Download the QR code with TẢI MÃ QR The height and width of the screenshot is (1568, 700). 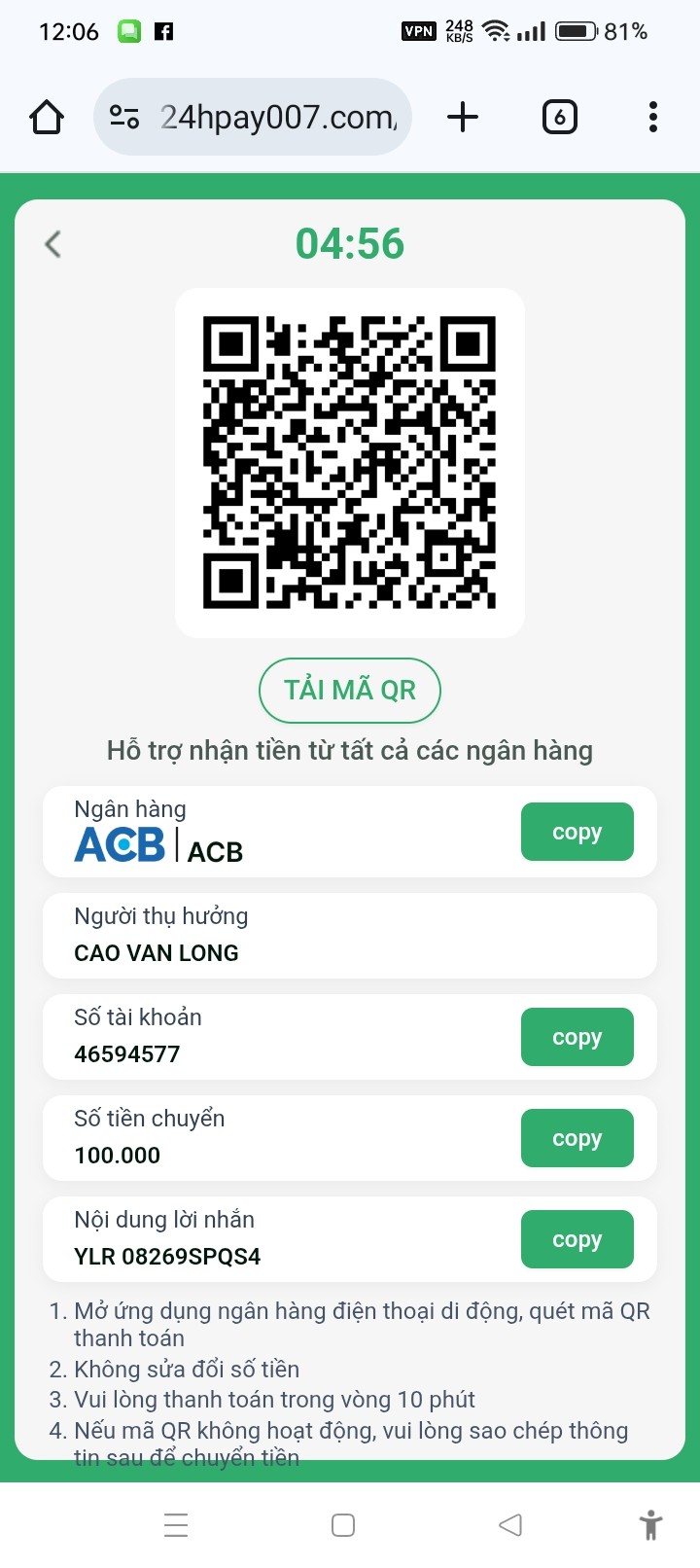tap(350, 691)
